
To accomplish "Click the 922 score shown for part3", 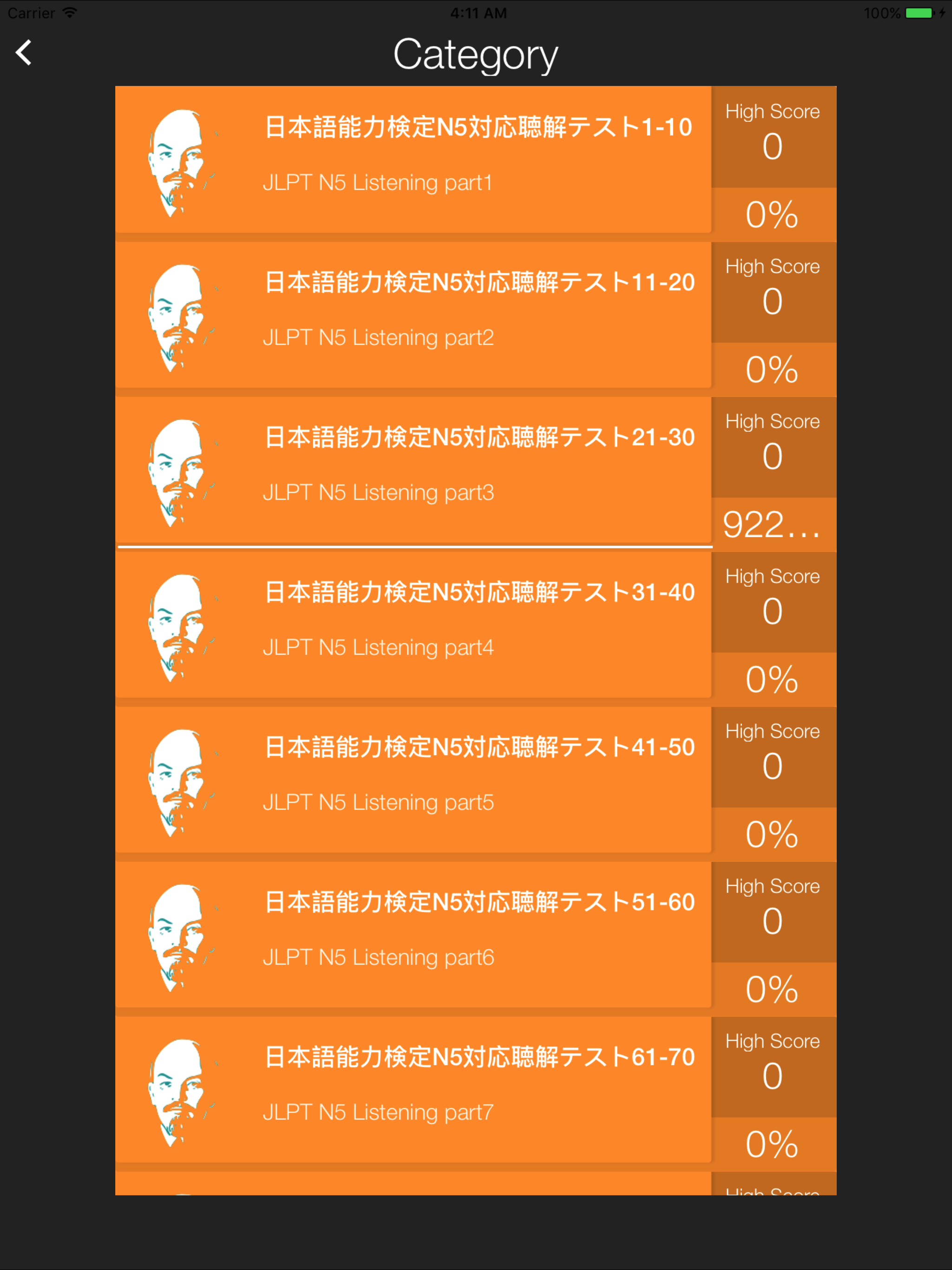I will click(x=773, y=523).
